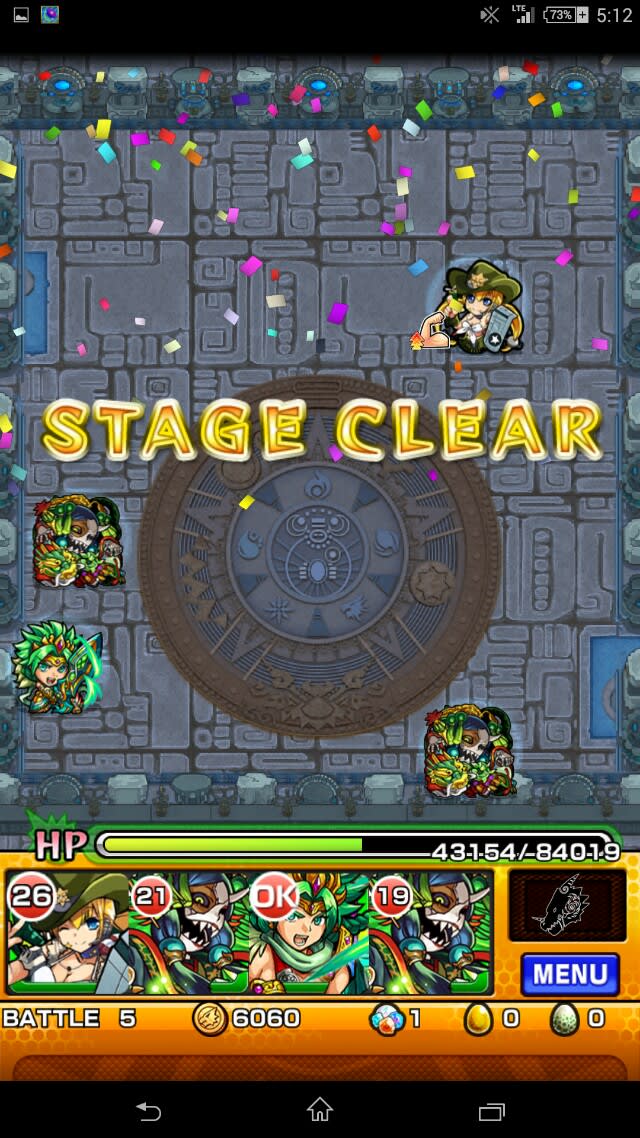Viewport: 640px width, 1138px height.
Task: Open the game MENU button
Action: pos(569,974)
